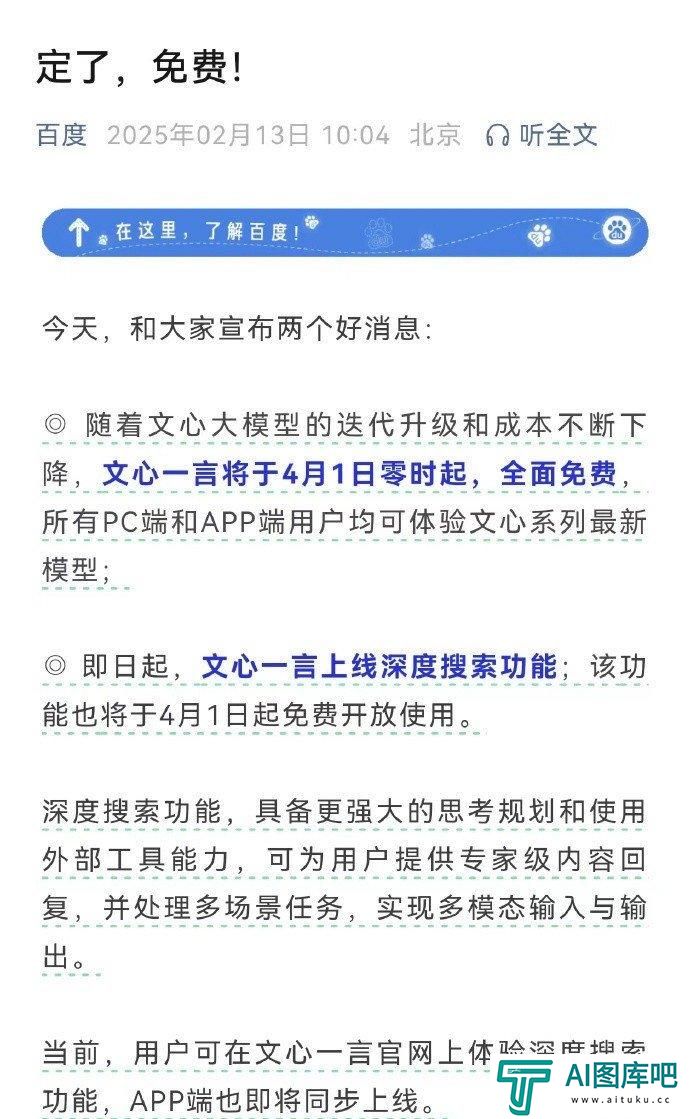Open the 百度 account profile link
Screen dimensions: 690x1119
(x=62, y=135)
